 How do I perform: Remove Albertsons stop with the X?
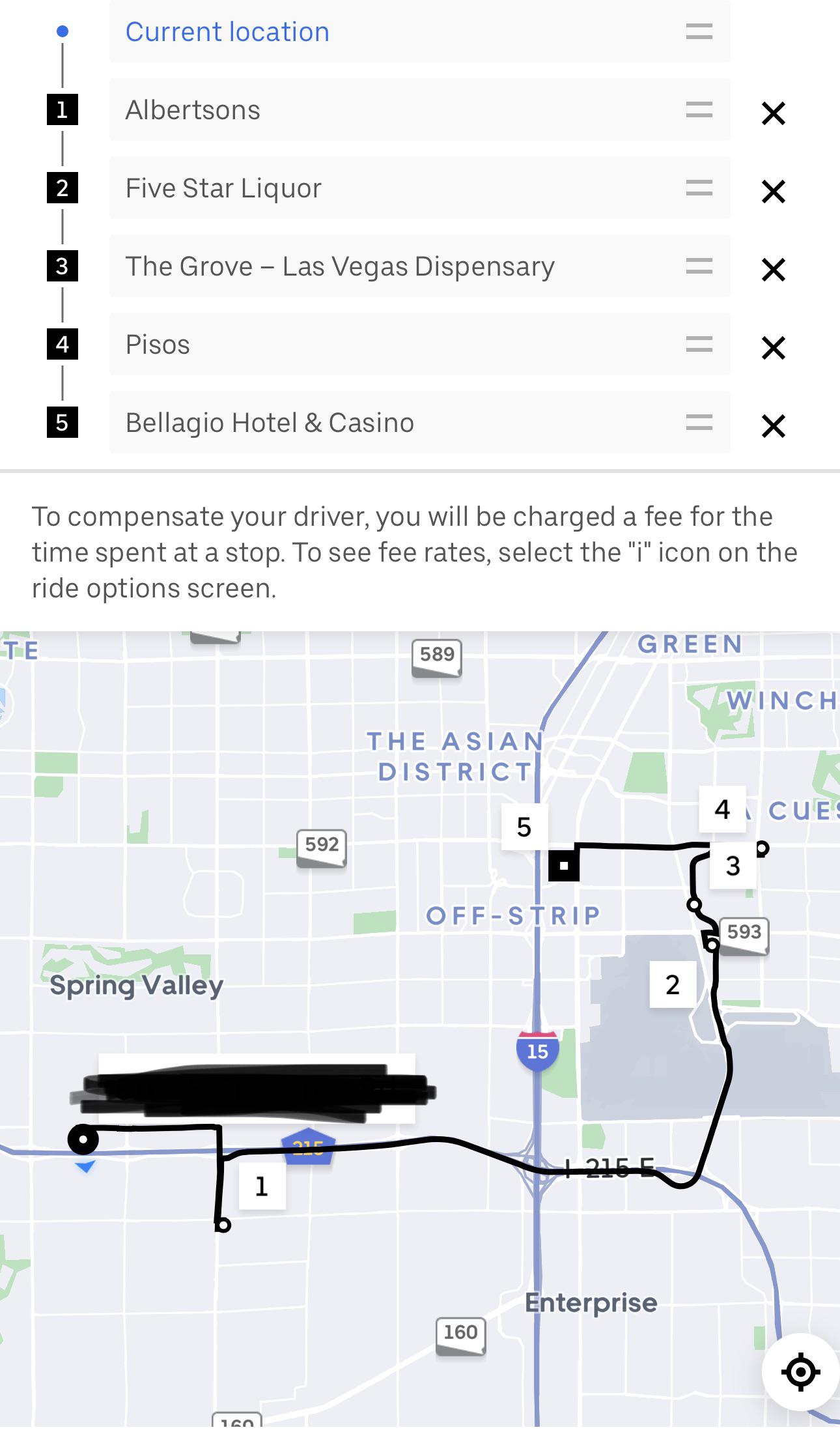pos(773,113)
